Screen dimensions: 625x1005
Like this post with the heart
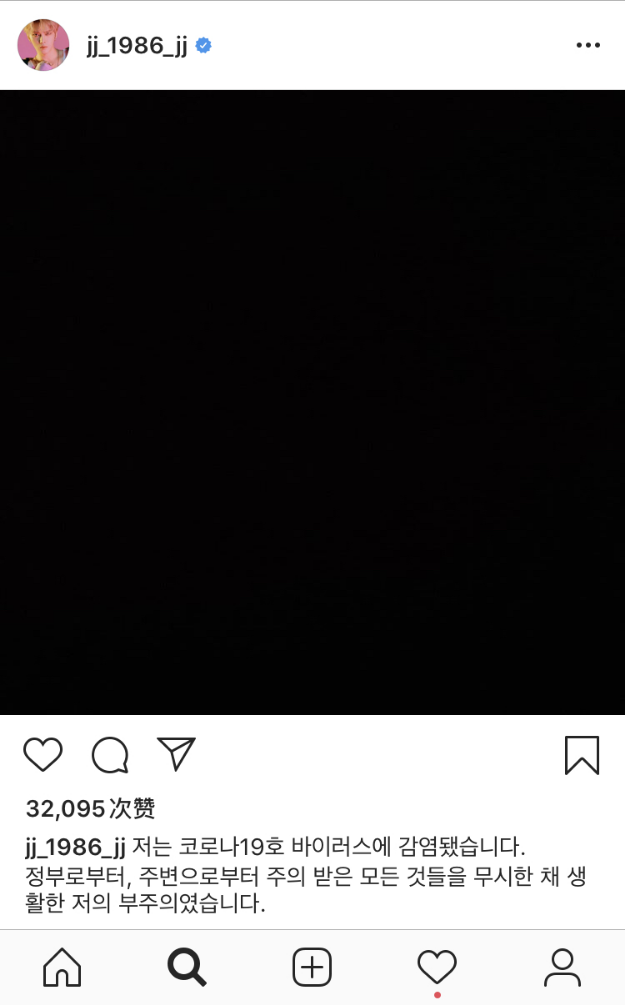pos(43,755)
